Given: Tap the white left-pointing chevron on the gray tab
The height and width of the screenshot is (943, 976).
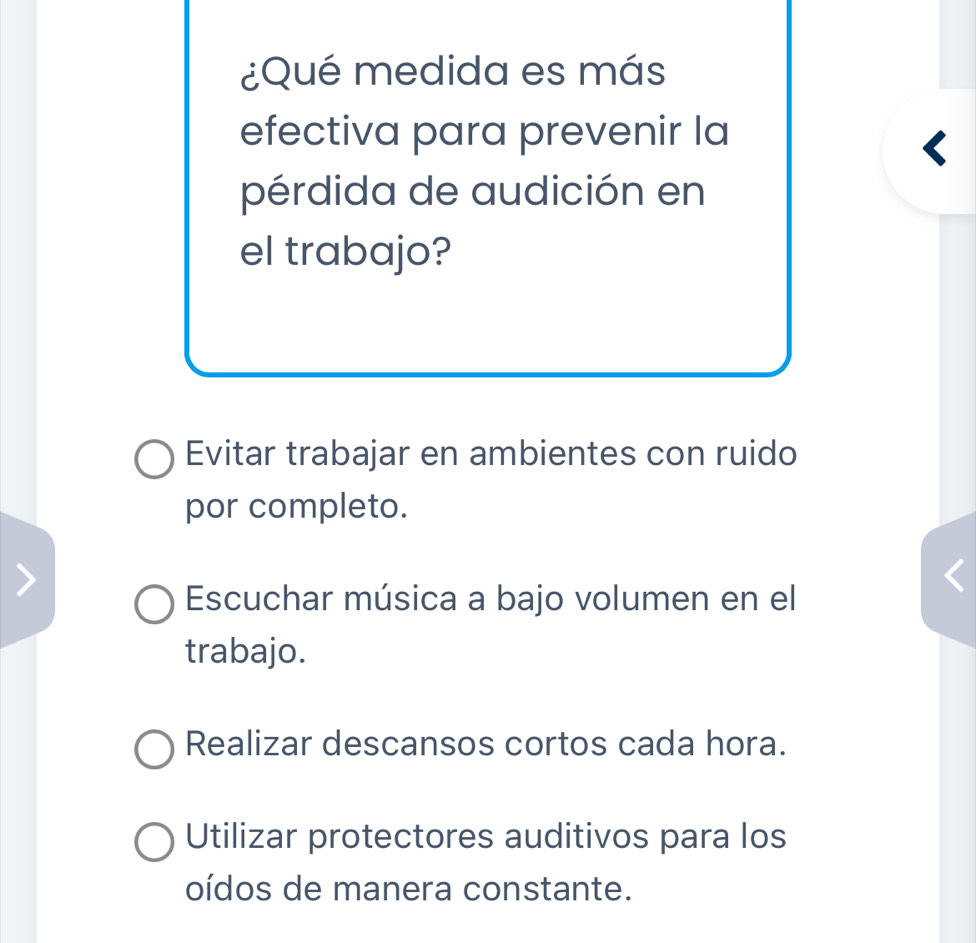Looking at the screenshot, I should point(953,578).
